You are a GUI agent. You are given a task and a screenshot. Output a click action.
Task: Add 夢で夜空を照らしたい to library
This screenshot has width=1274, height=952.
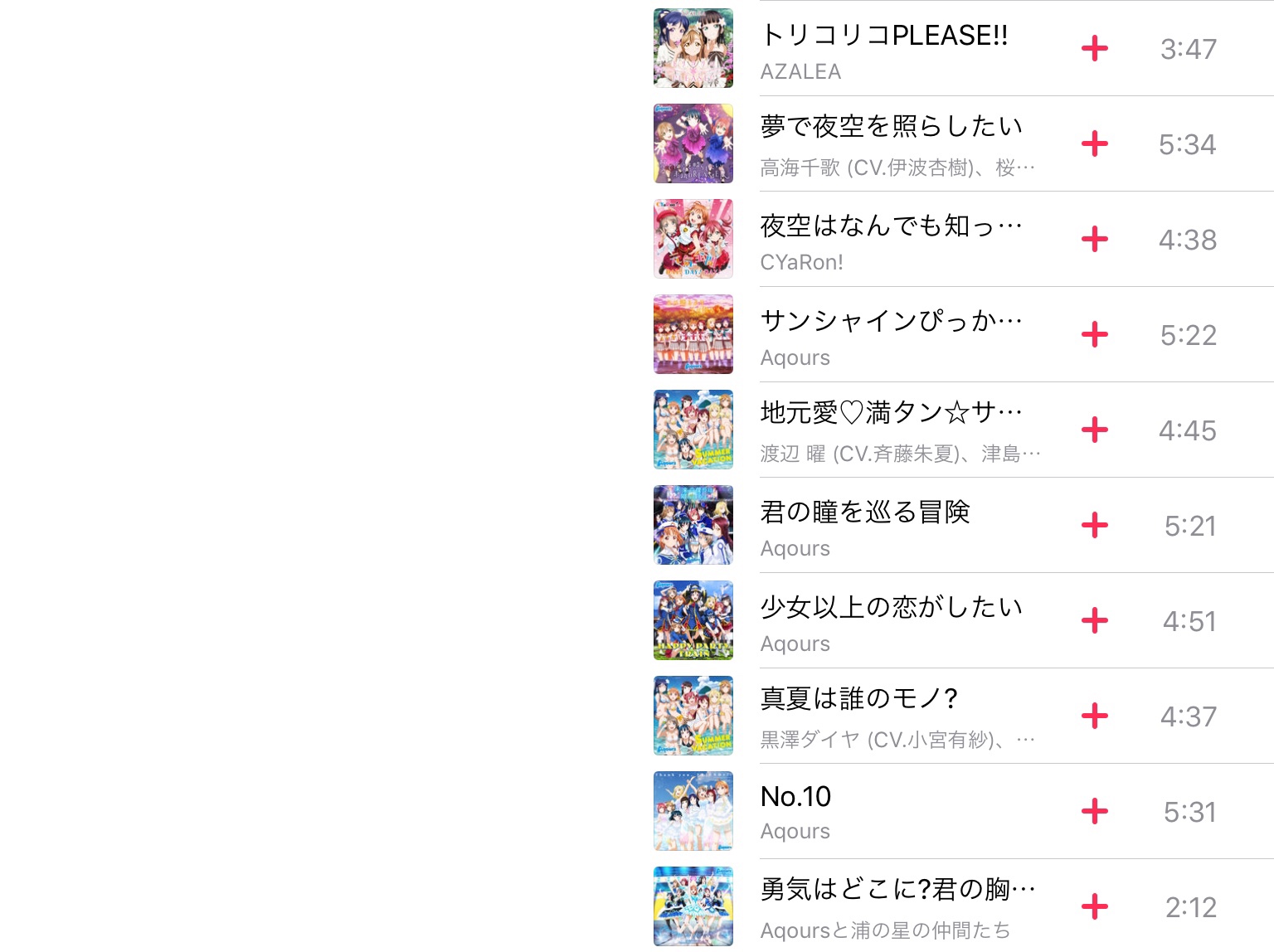tap(1095, 144)
